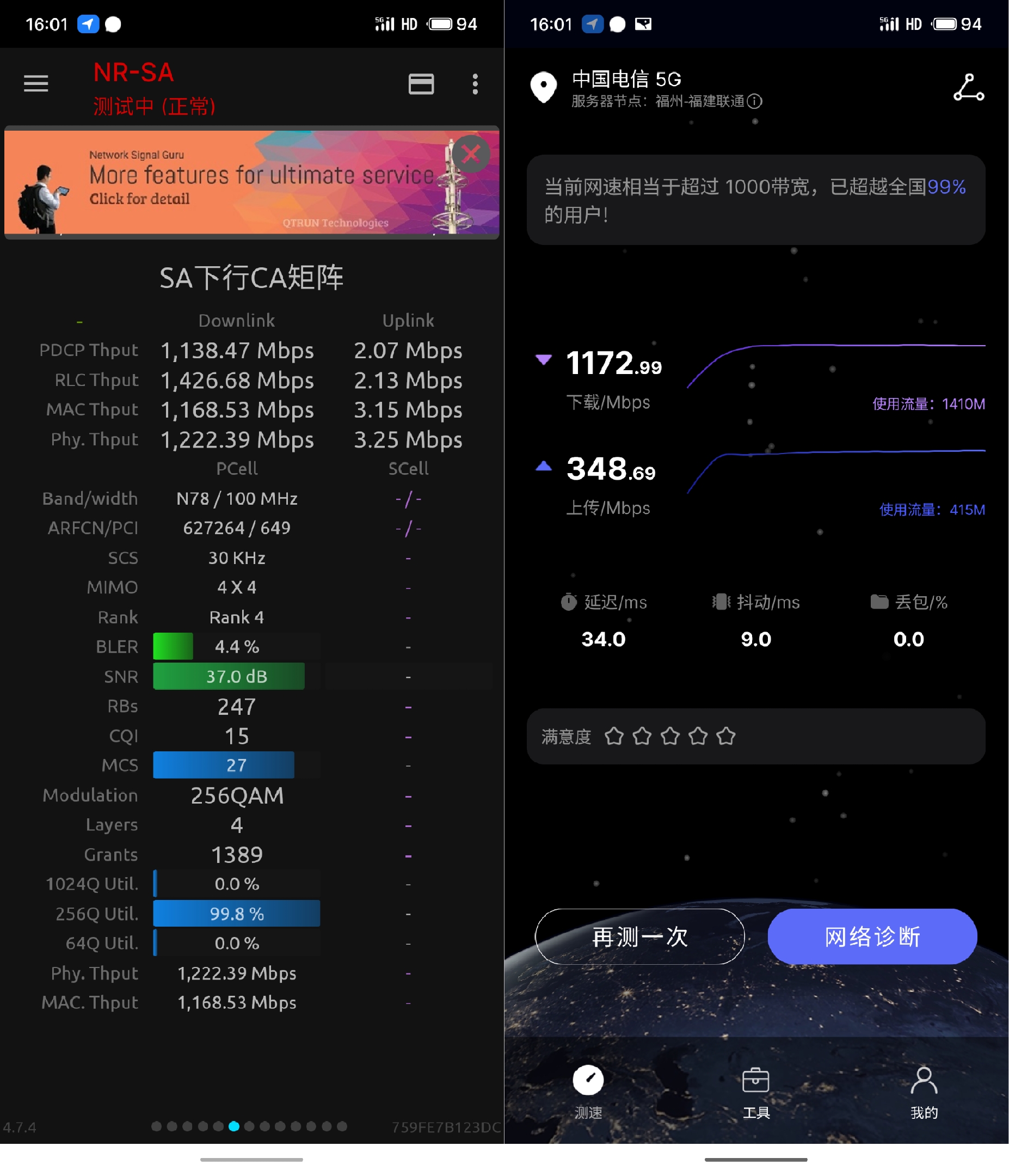Switch to the 测速 tab
Screen dimensions: 1009x1176
pos(588,1091)
